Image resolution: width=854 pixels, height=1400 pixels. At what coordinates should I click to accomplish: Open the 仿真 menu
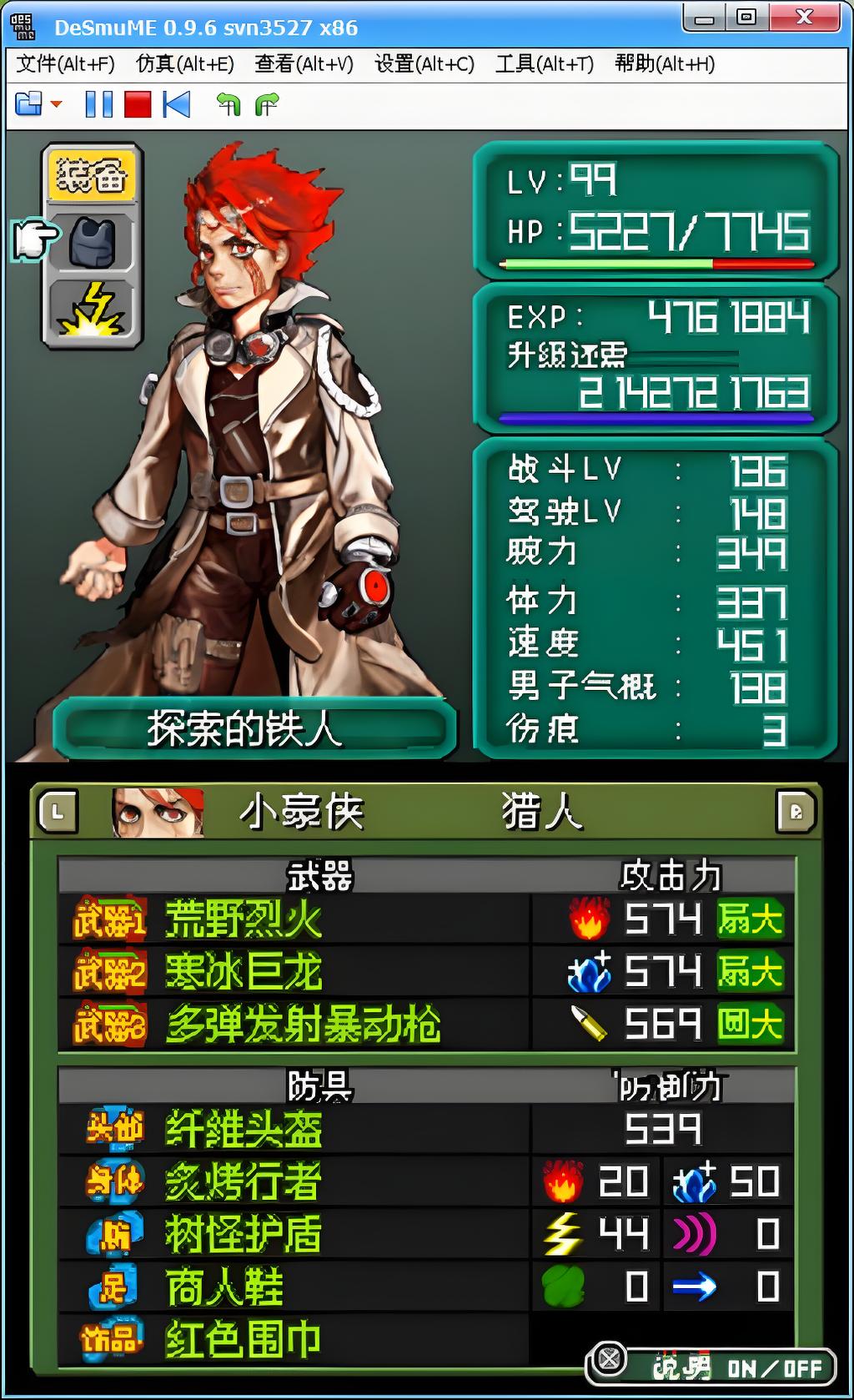click(x=185, y=64)
